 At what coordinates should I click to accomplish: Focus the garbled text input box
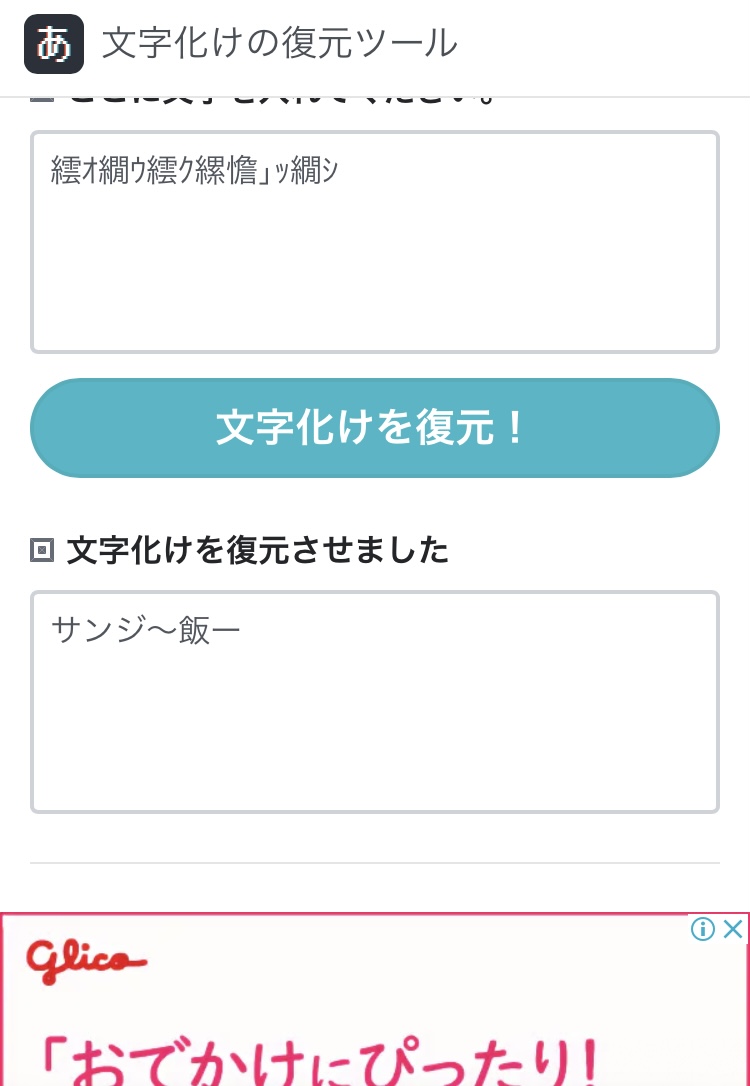[x=375, y=242]
